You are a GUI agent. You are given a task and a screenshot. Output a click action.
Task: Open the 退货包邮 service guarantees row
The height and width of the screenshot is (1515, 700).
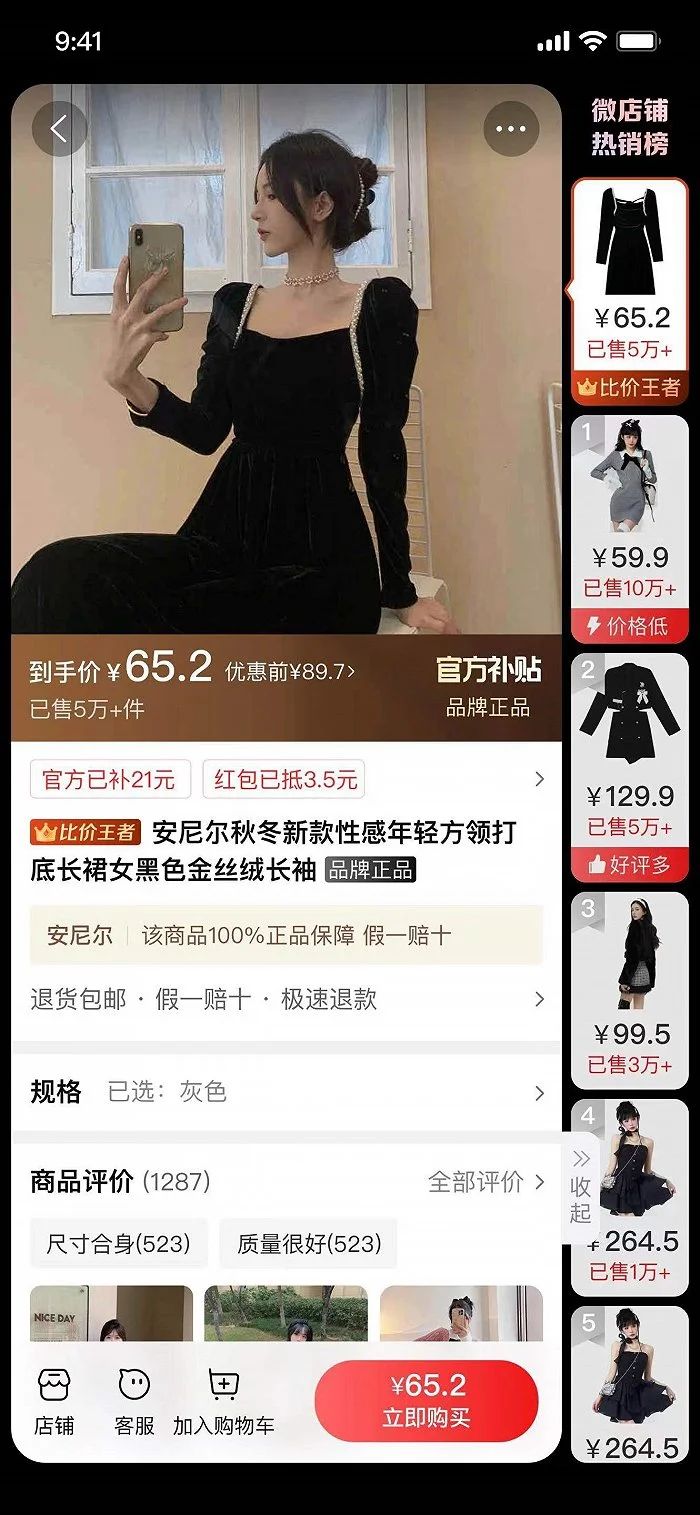pos(288,999)
